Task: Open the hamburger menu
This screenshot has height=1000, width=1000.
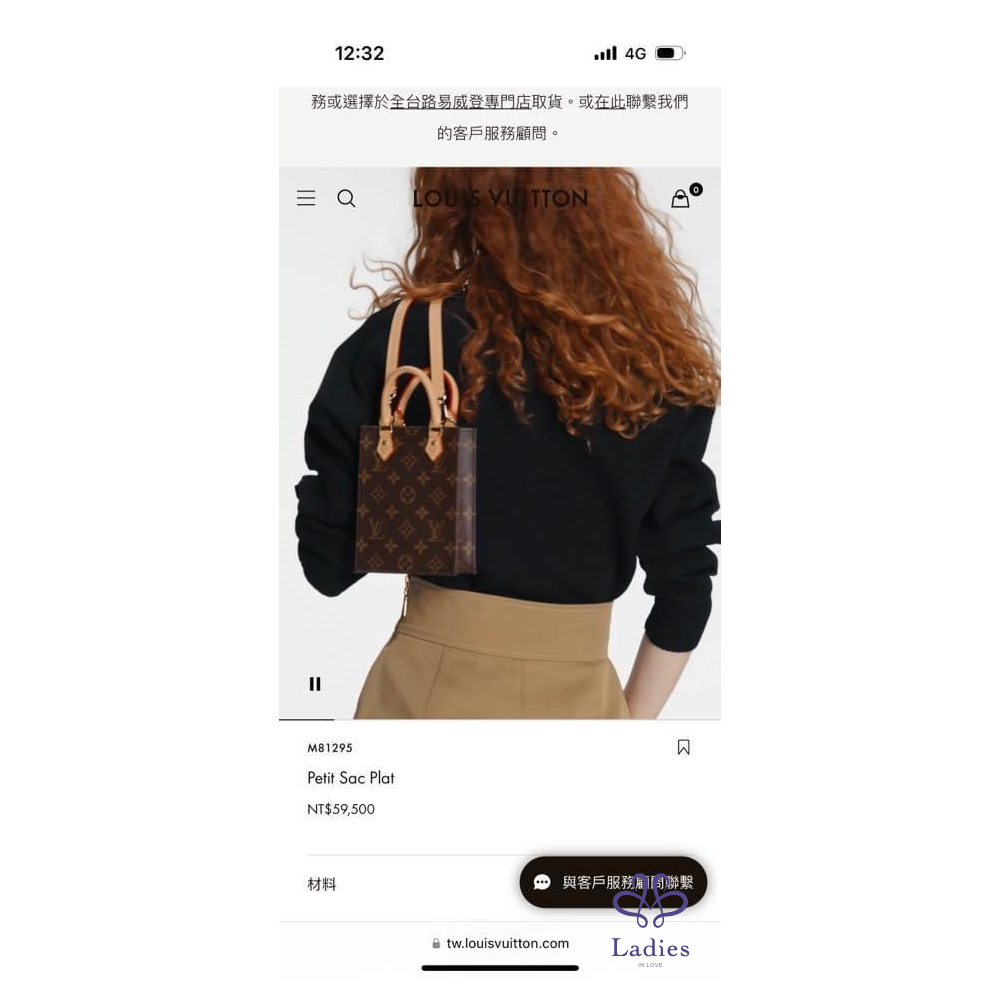Action: click(306, 198)
